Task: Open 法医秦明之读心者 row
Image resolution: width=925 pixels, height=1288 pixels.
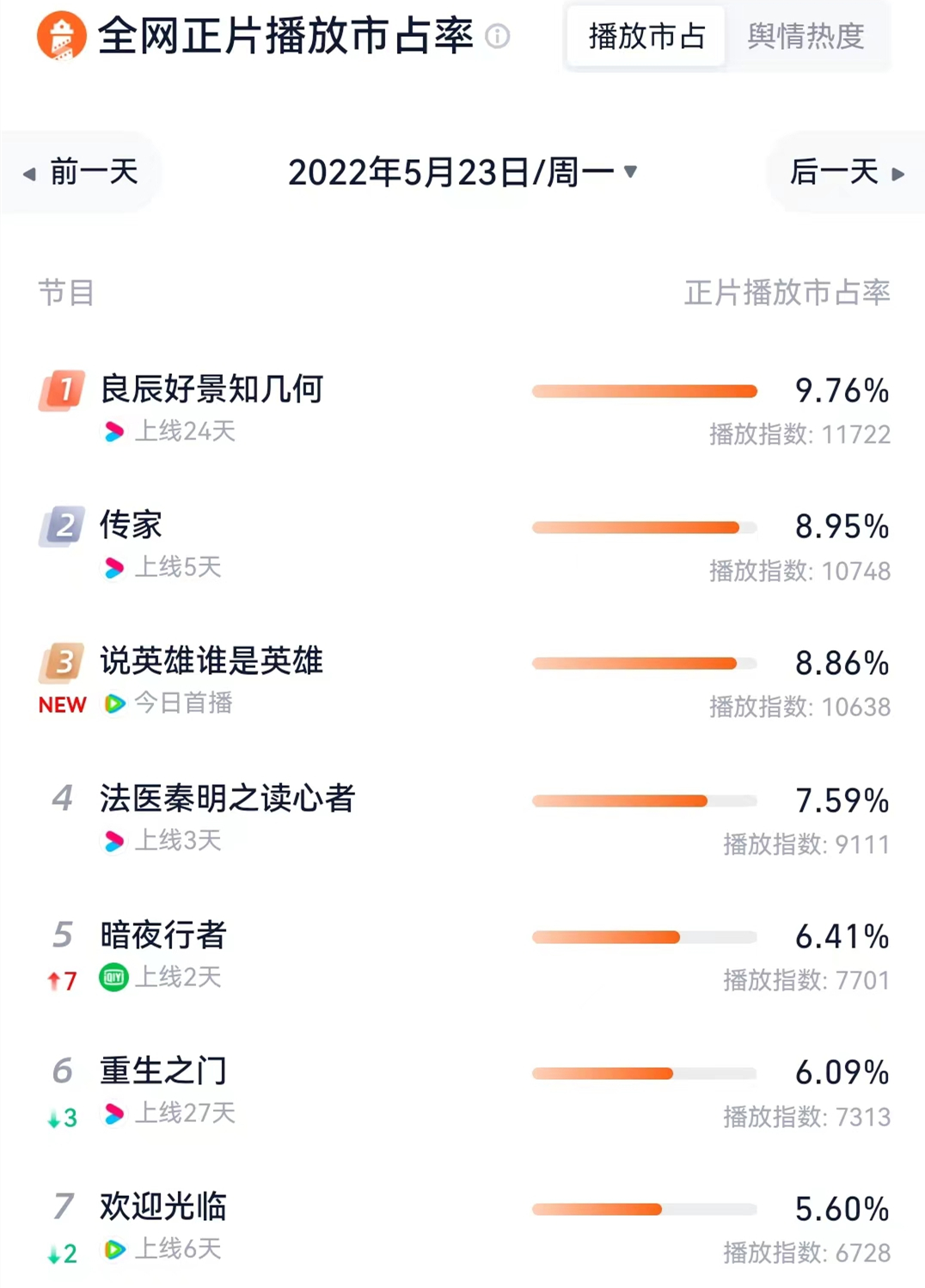Action: pyautogui.click(x=227, y=798)
